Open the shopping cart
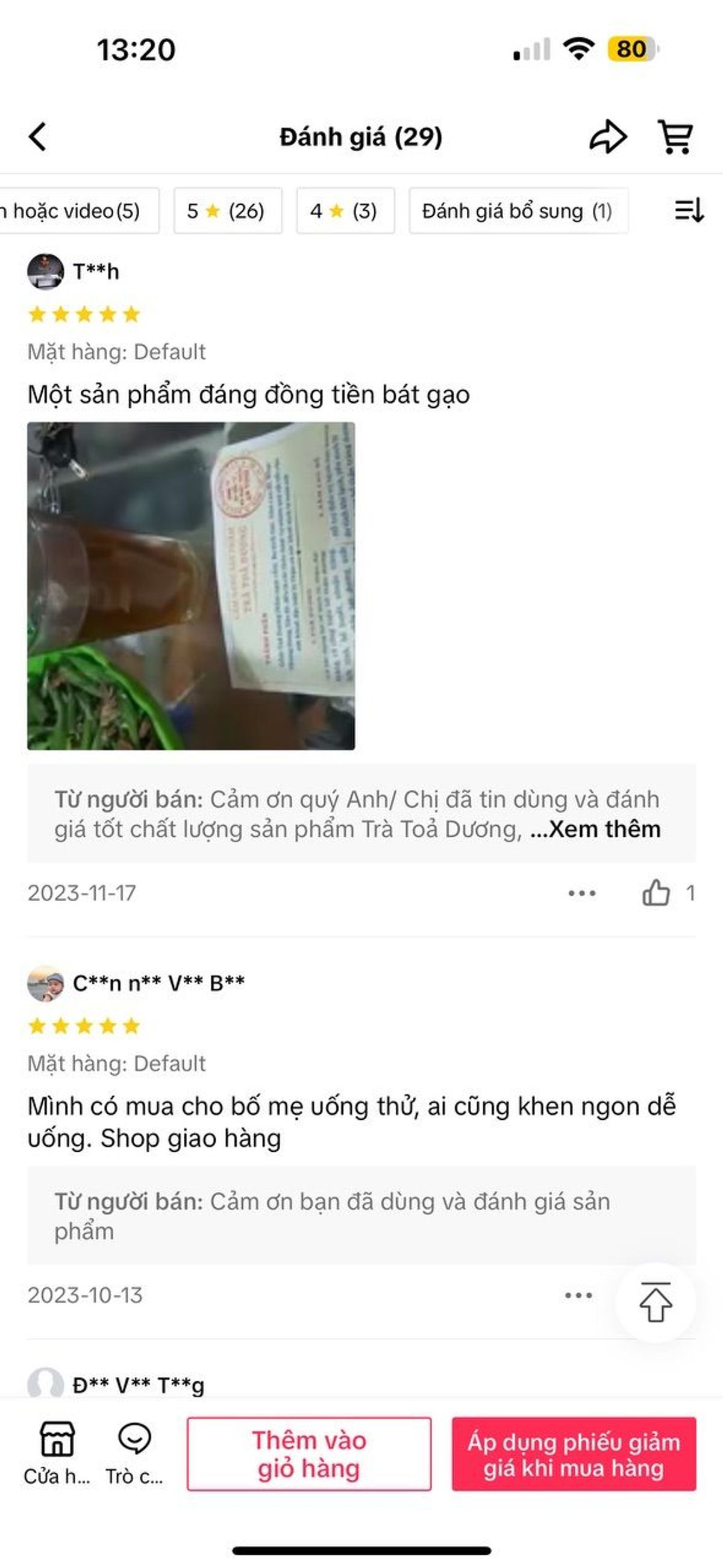Screen dimensions: 723x1568 coord(675,136)
